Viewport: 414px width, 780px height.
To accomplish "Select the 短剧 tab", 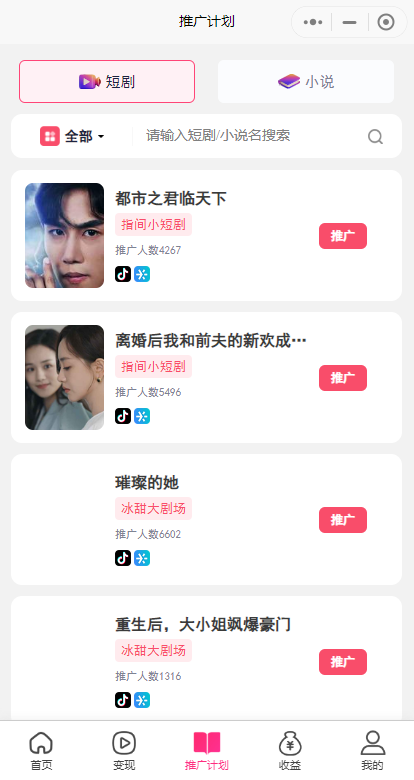I will pos(107,82).
